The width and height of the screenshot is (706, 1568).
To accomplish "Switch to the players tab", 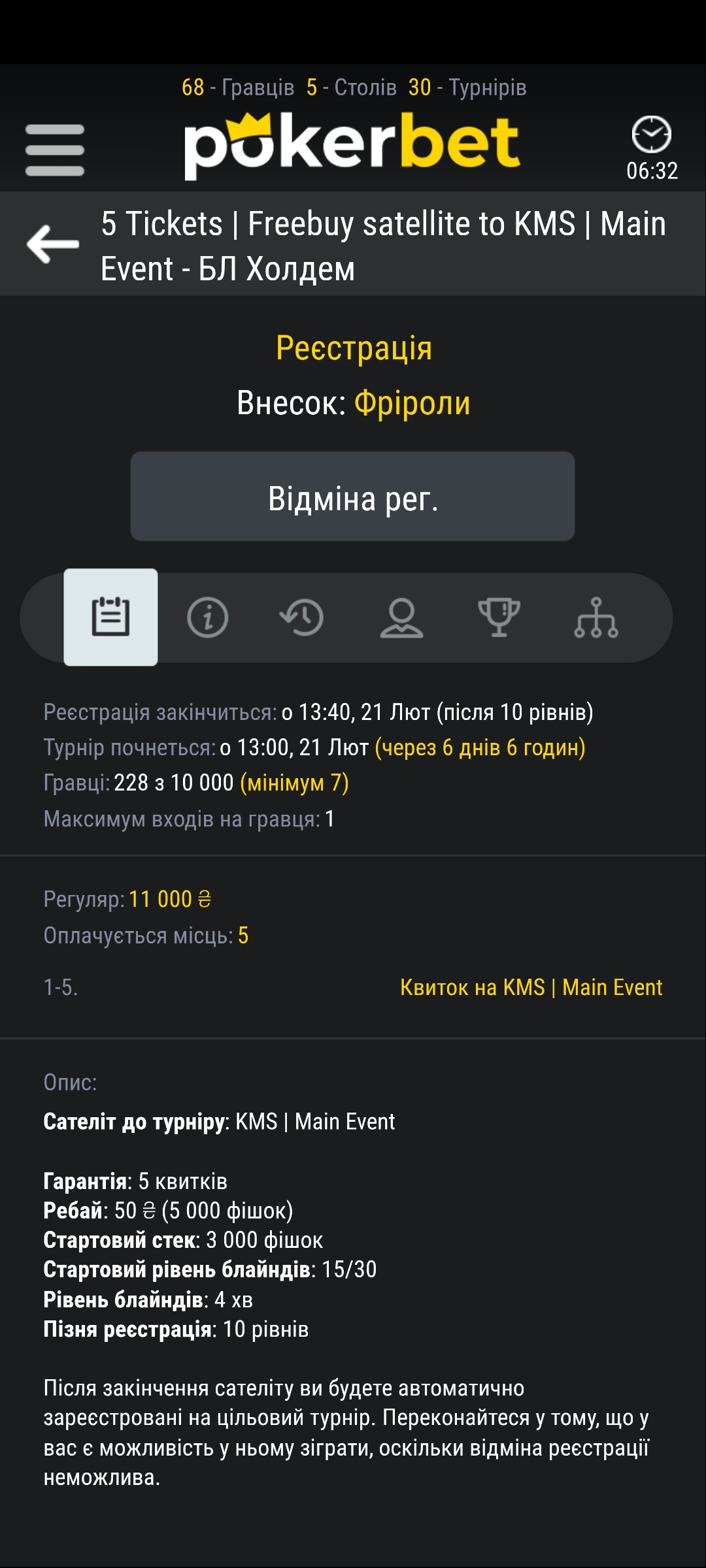I will (401, 617).
